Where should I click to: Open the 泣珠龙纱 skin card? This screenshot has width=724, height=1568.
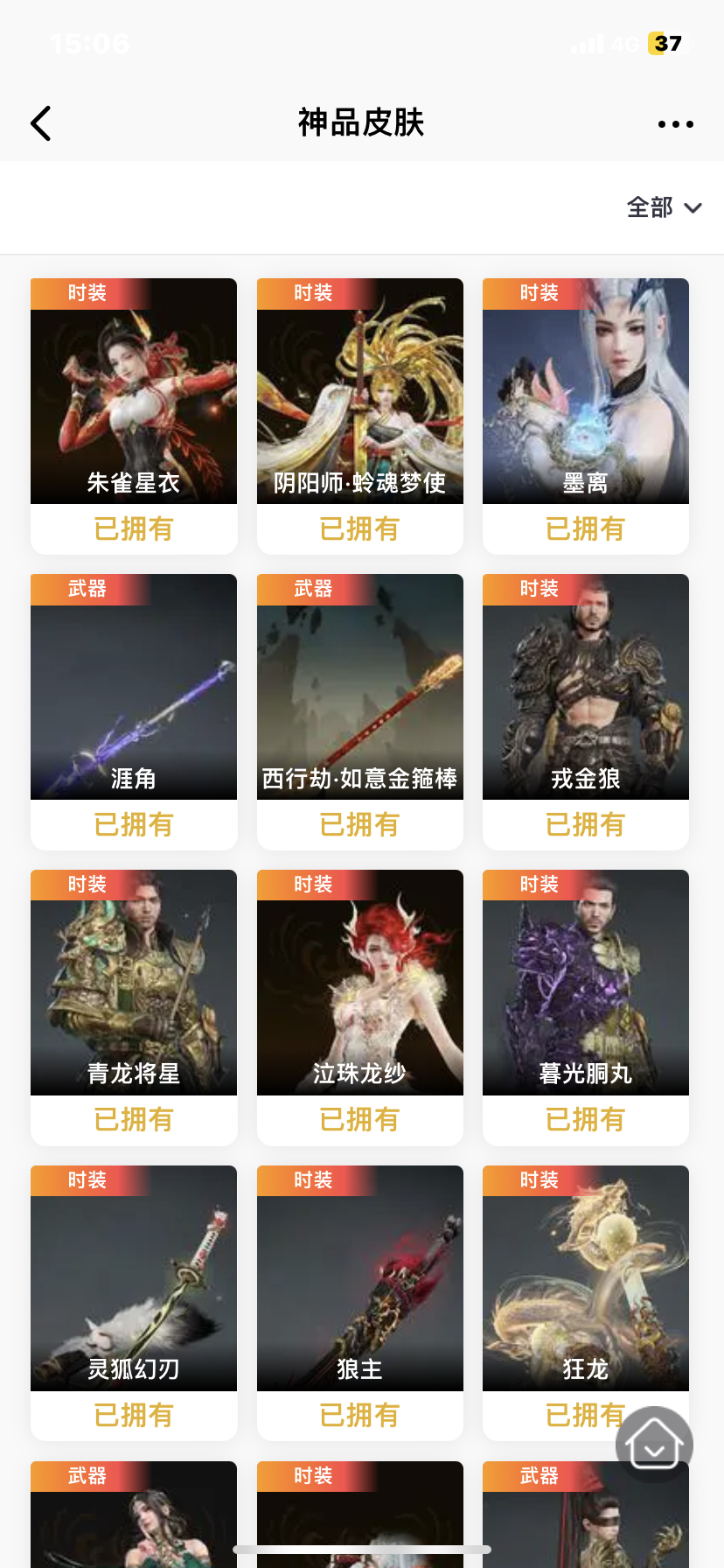pos(360,1008)
